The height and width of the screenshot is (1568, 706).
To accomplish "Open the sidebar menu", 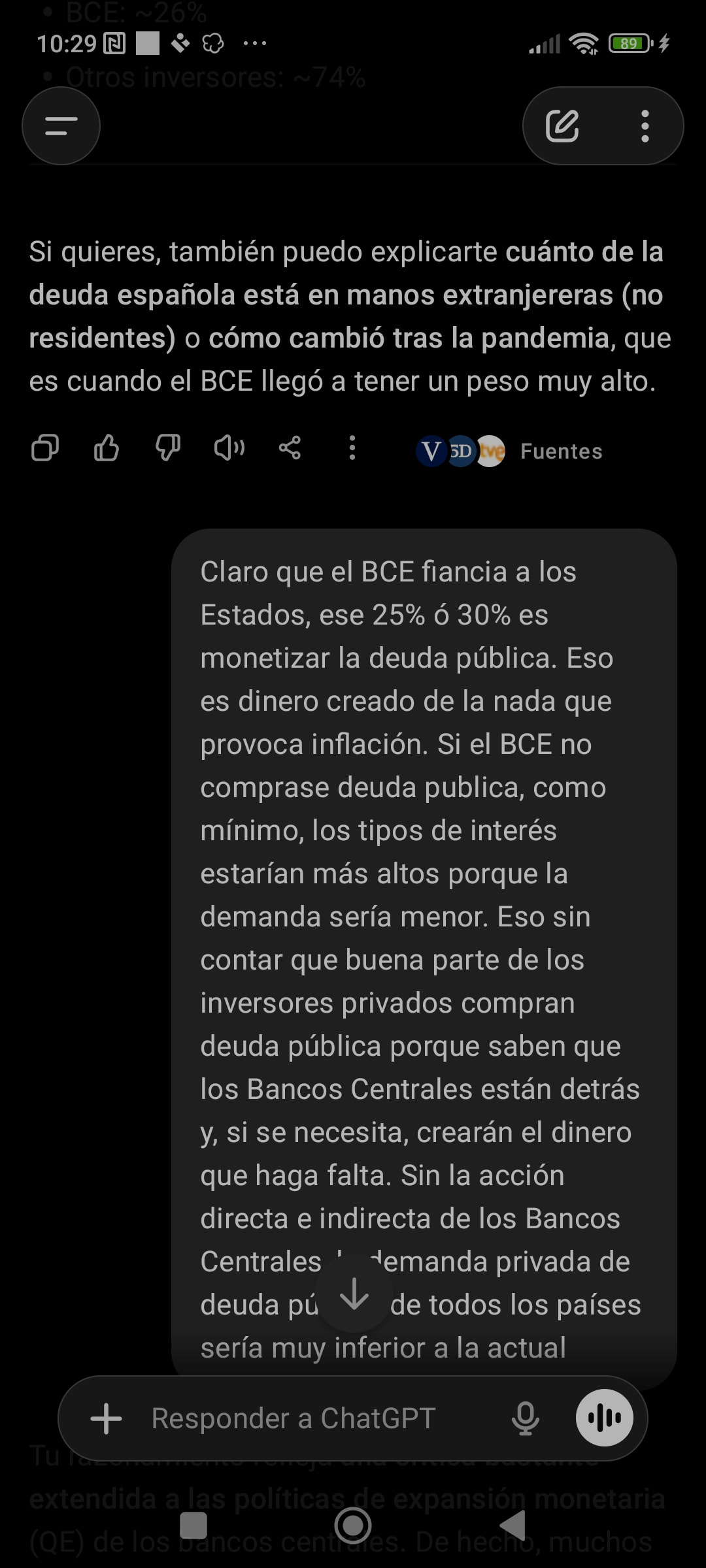I will (x=61, y=125).
